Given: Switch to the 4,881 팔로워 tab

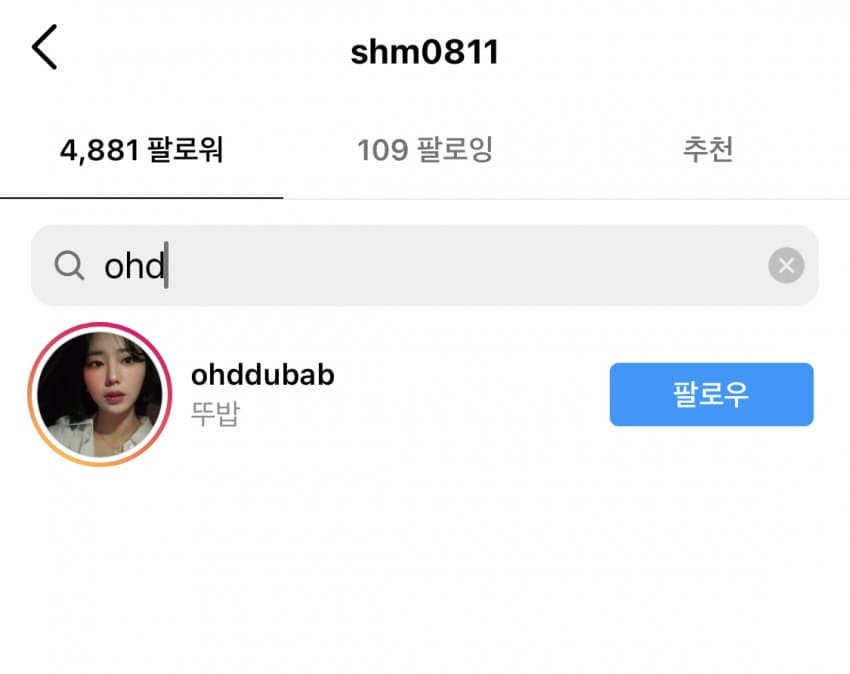Looking at the screenshot, I should (x=141, y=151).
